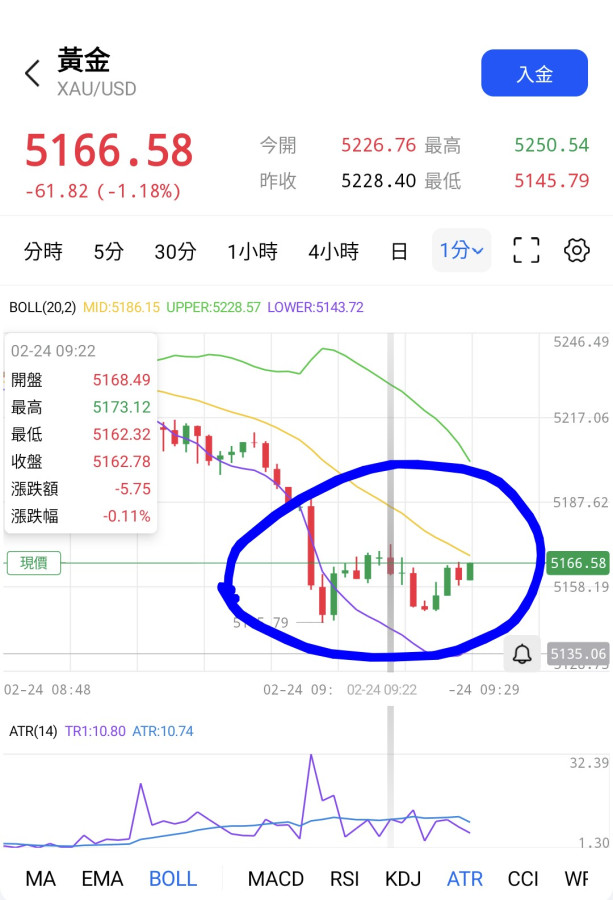Switch to the KDJ indicator
This screenshot has height=900, width=613.
click(x=403, y=879)
